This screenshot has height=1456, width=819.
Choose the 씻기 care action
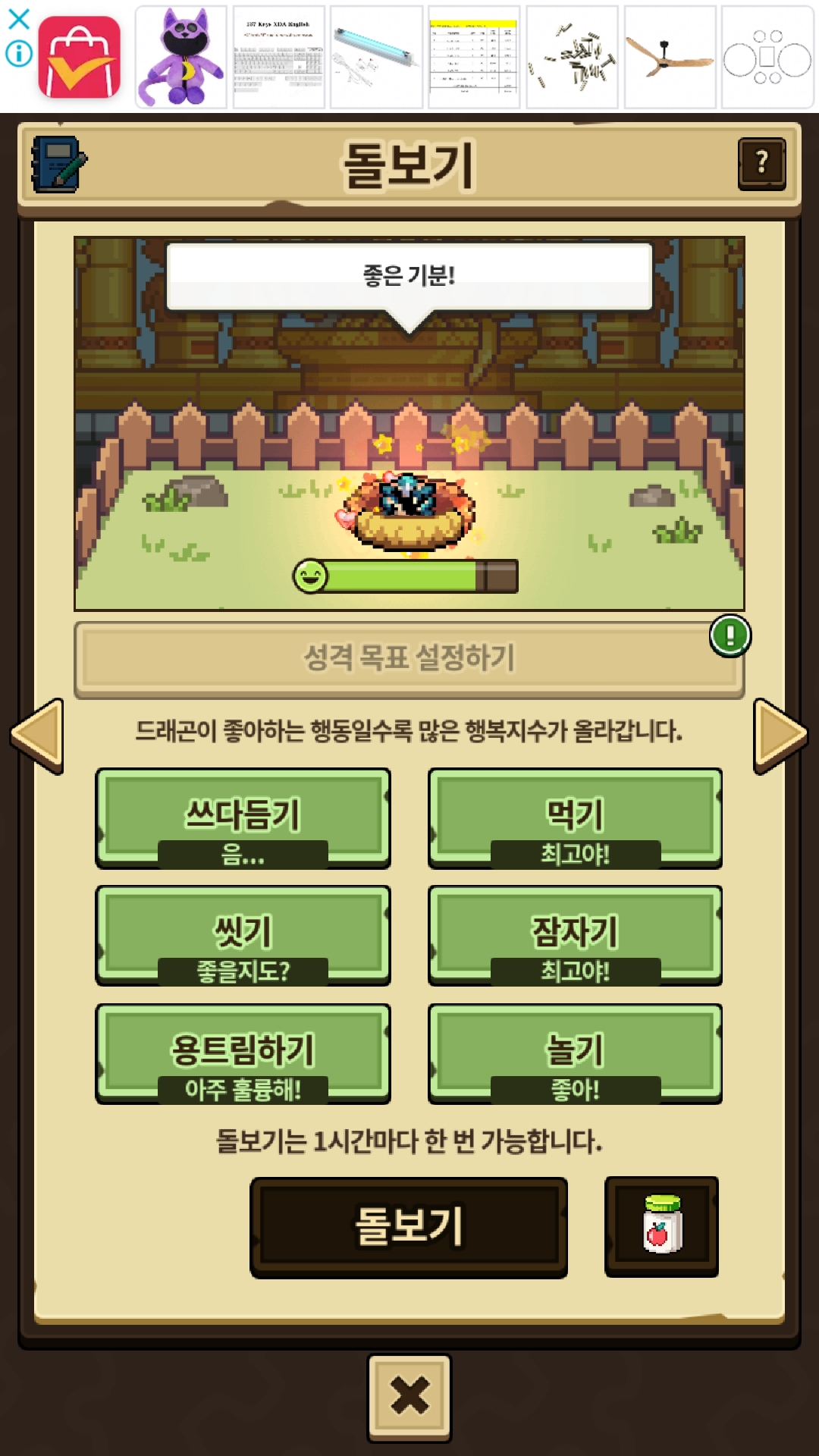pos(243,935)
